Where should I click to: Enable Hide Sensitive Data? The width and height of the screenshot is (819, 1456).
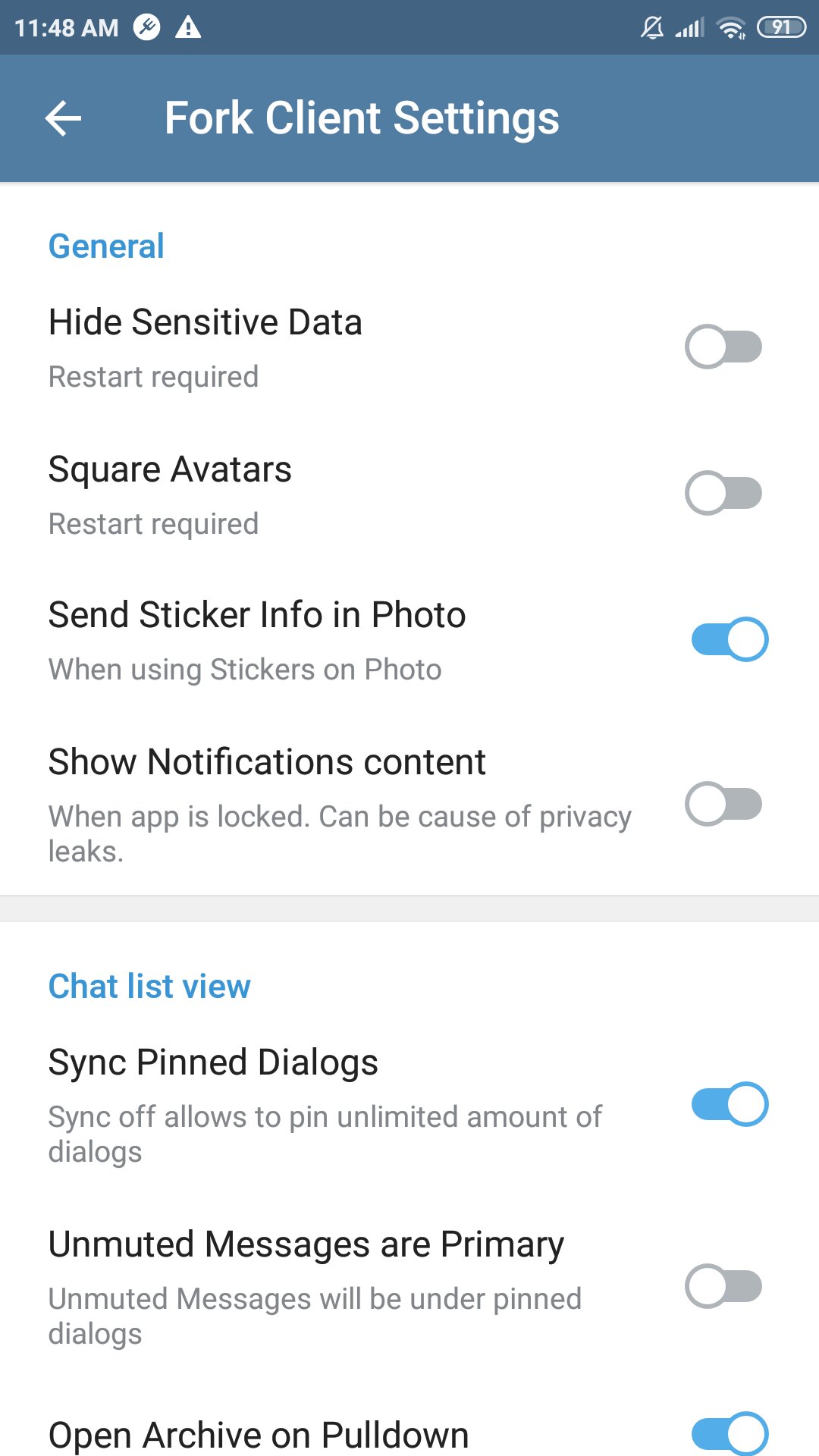click(724, 347)
